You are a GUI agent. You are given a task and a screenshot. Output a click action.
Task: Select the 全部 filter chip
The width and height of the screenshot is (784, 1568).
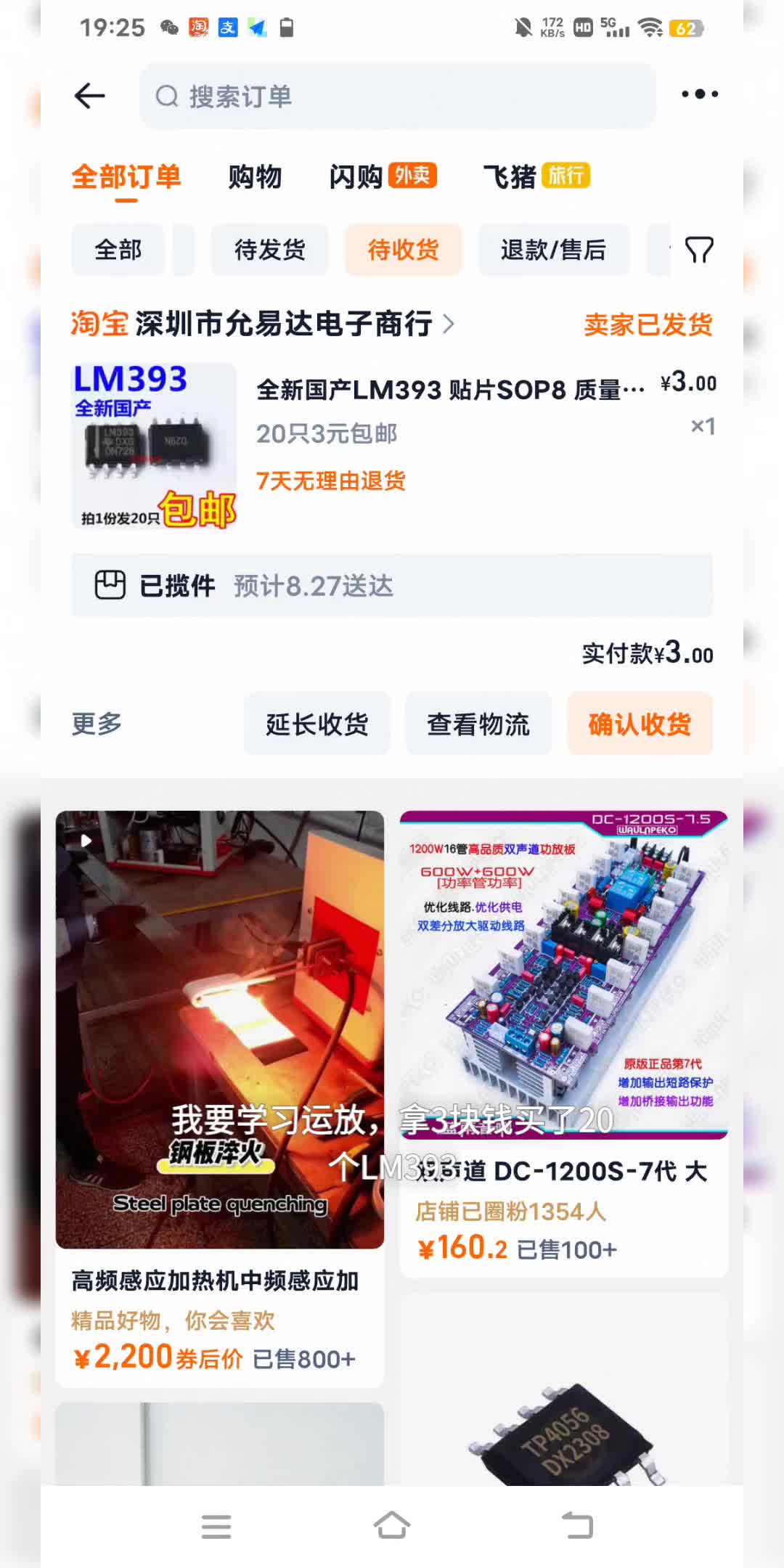[118, 250]
